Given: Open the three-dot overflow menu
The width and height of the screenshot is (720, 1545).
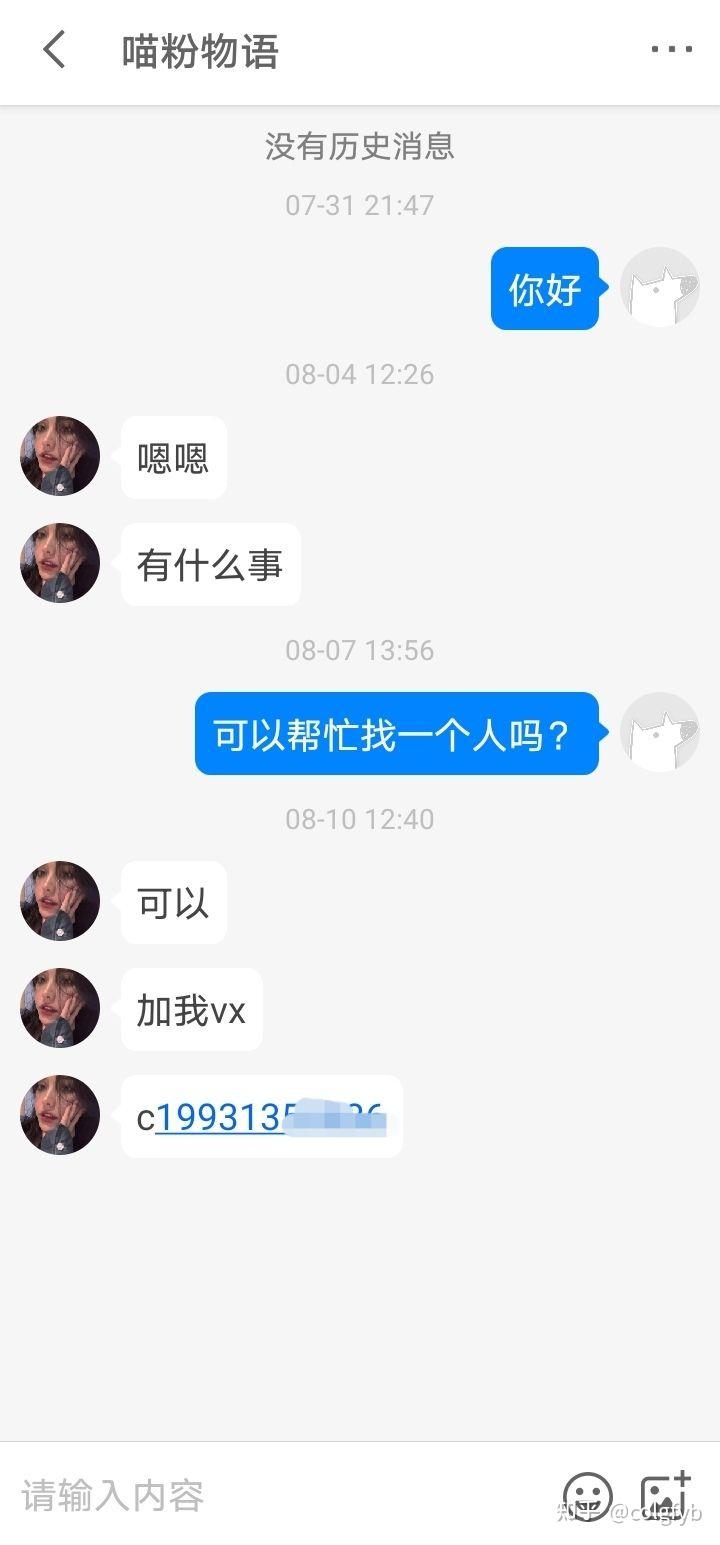Looking at the screenshot, I should (671, 50).
